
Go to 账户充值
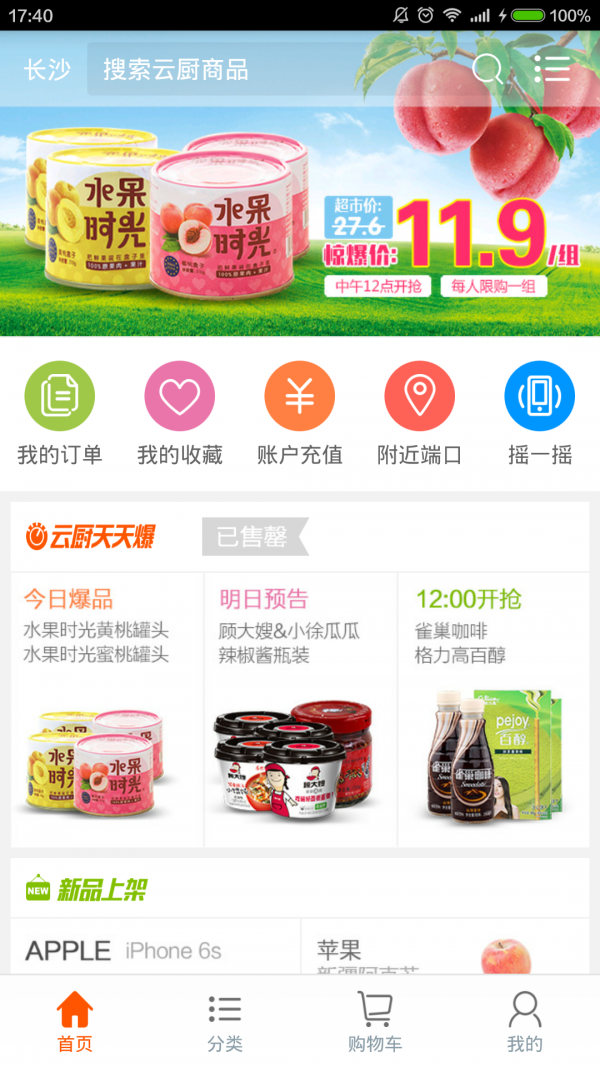pyautogui.click(x=300, y=413)
